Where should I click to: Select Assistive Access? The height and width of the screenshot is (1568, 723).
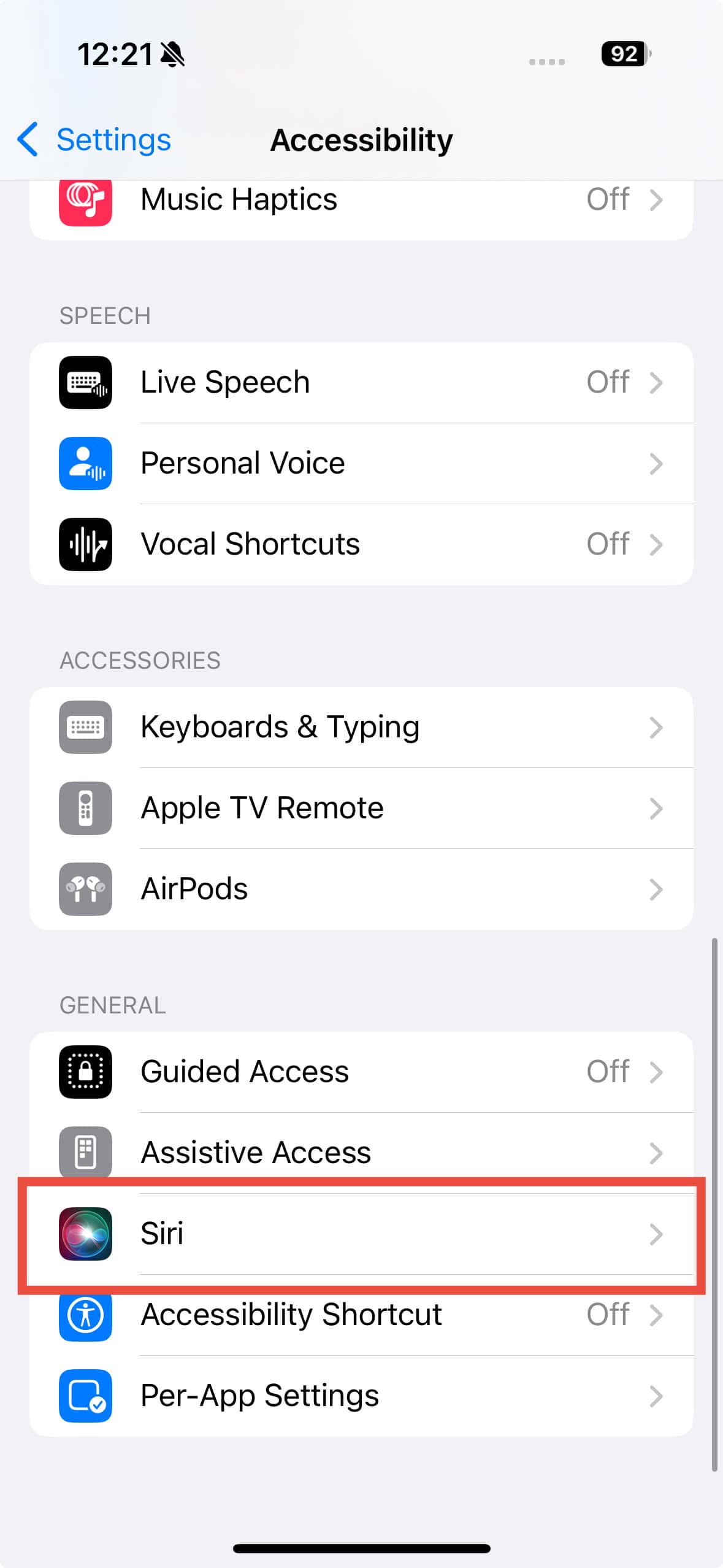361,1151
